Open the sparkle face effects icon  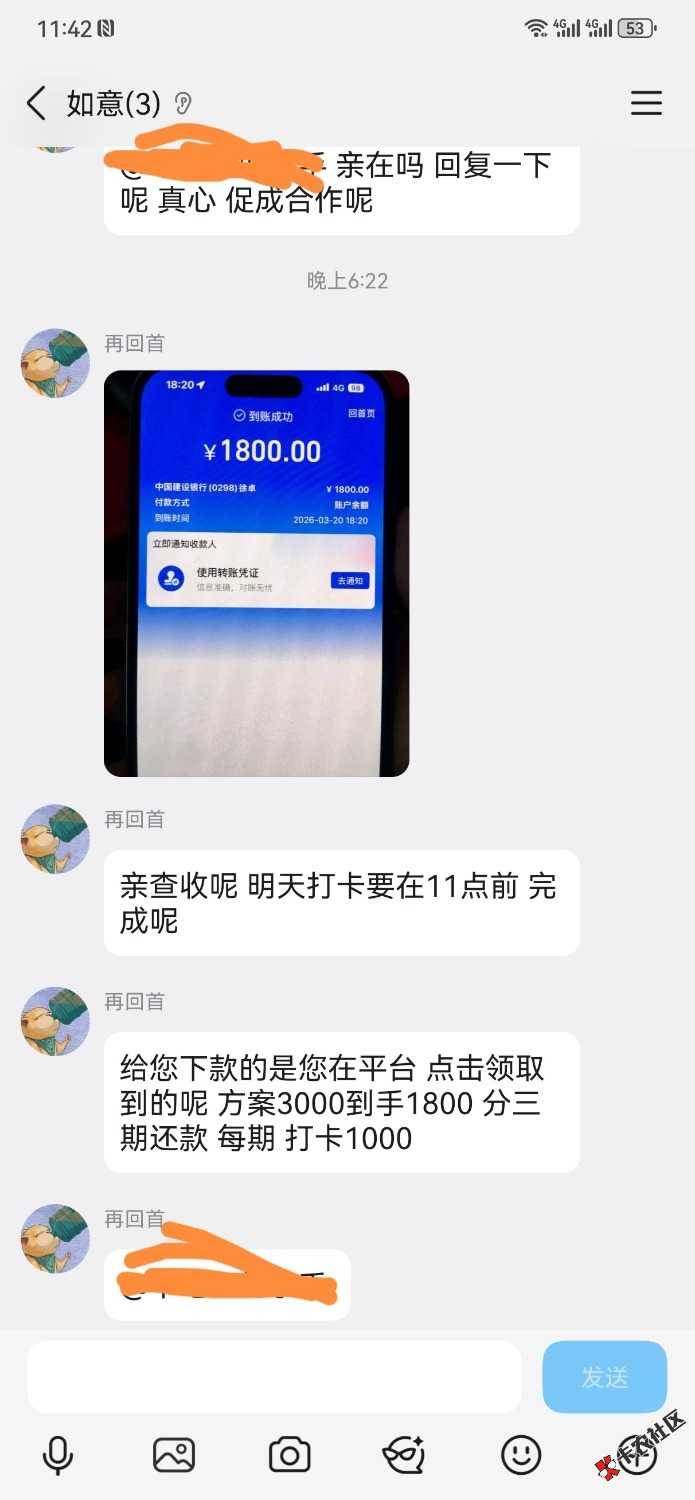pyautogui.click(x=404, y=1455)
